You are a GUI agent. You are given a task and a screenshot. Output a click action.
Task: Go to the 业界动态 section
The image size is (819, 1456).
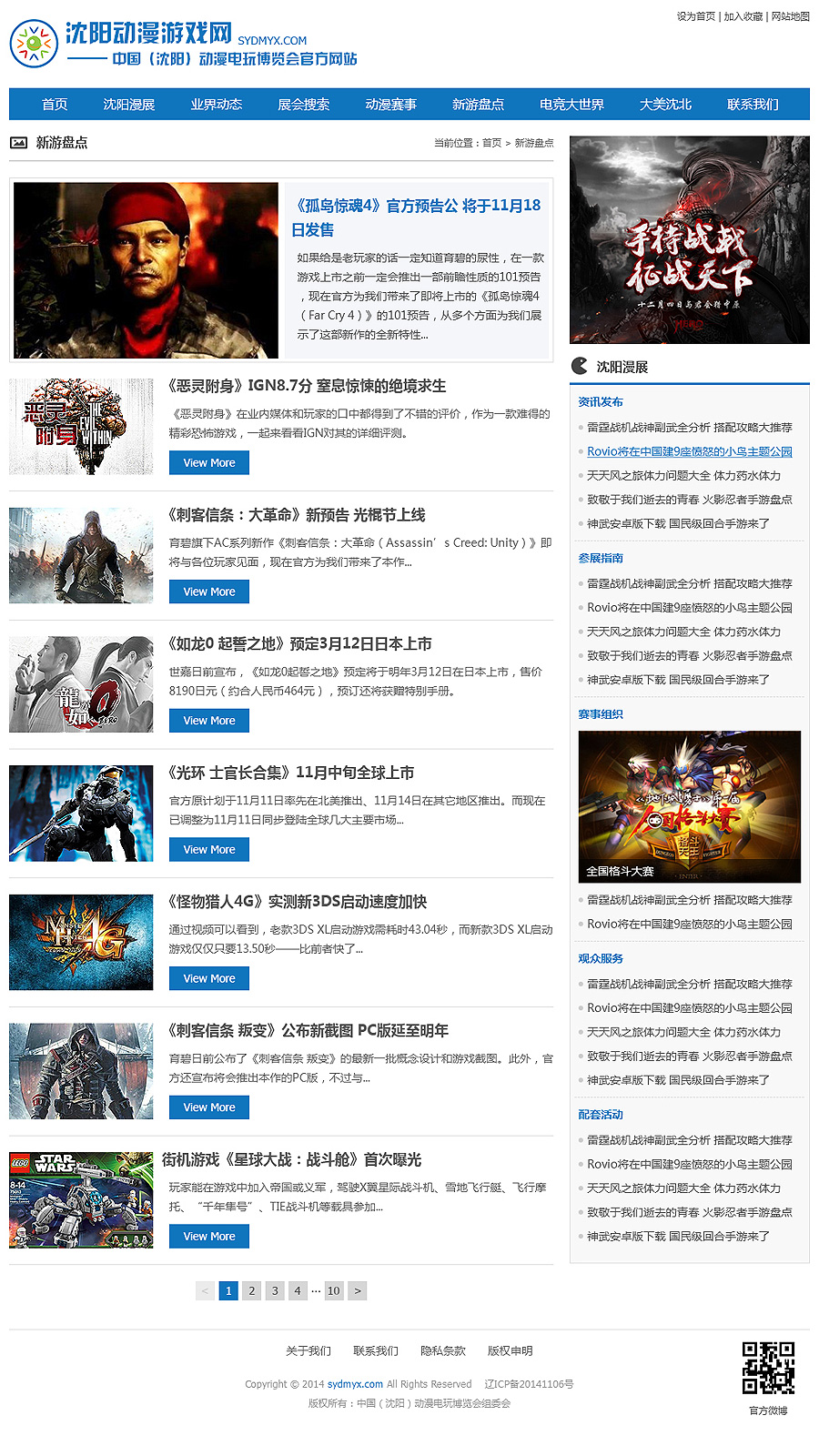click(216, 105)
